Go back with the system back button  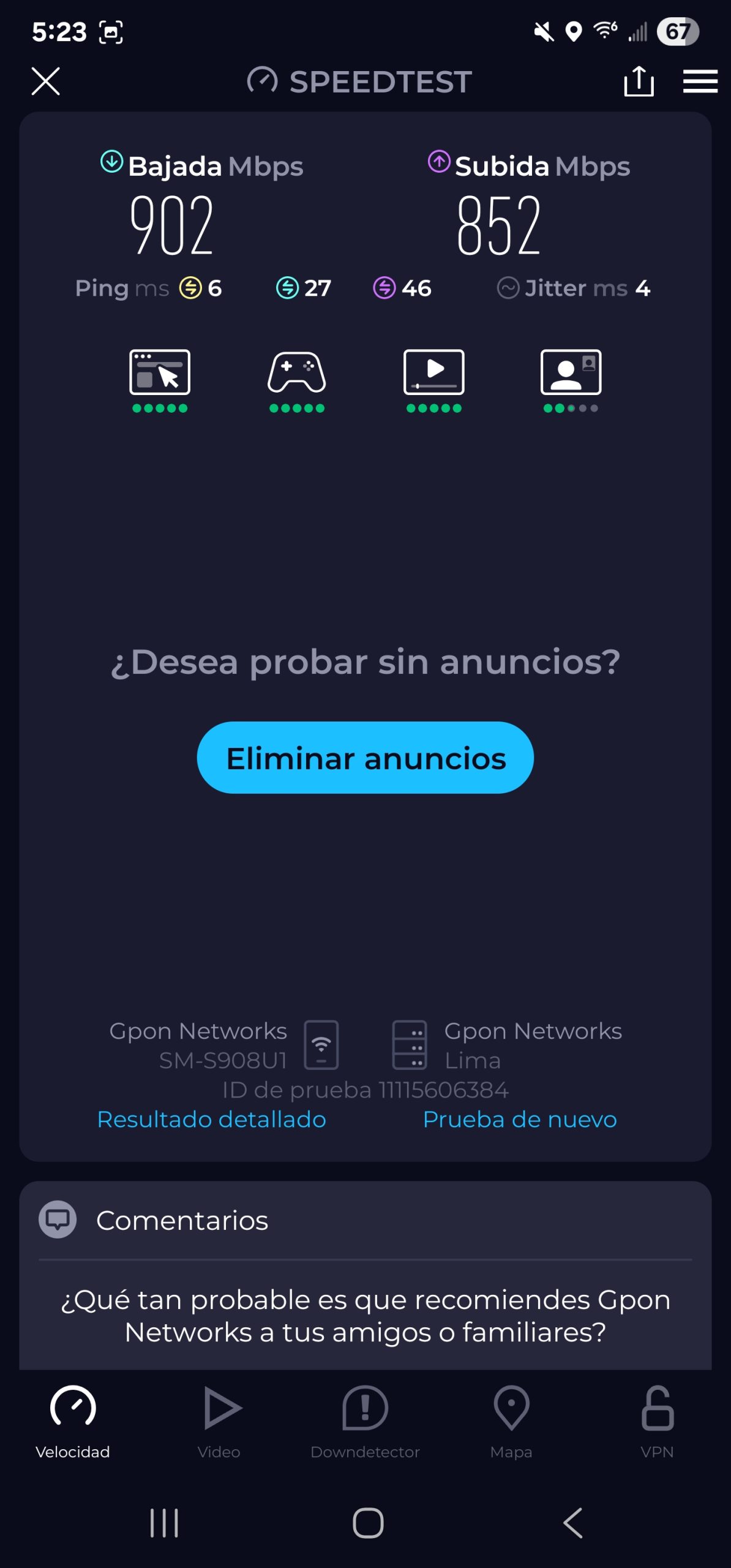(572, 1523)
